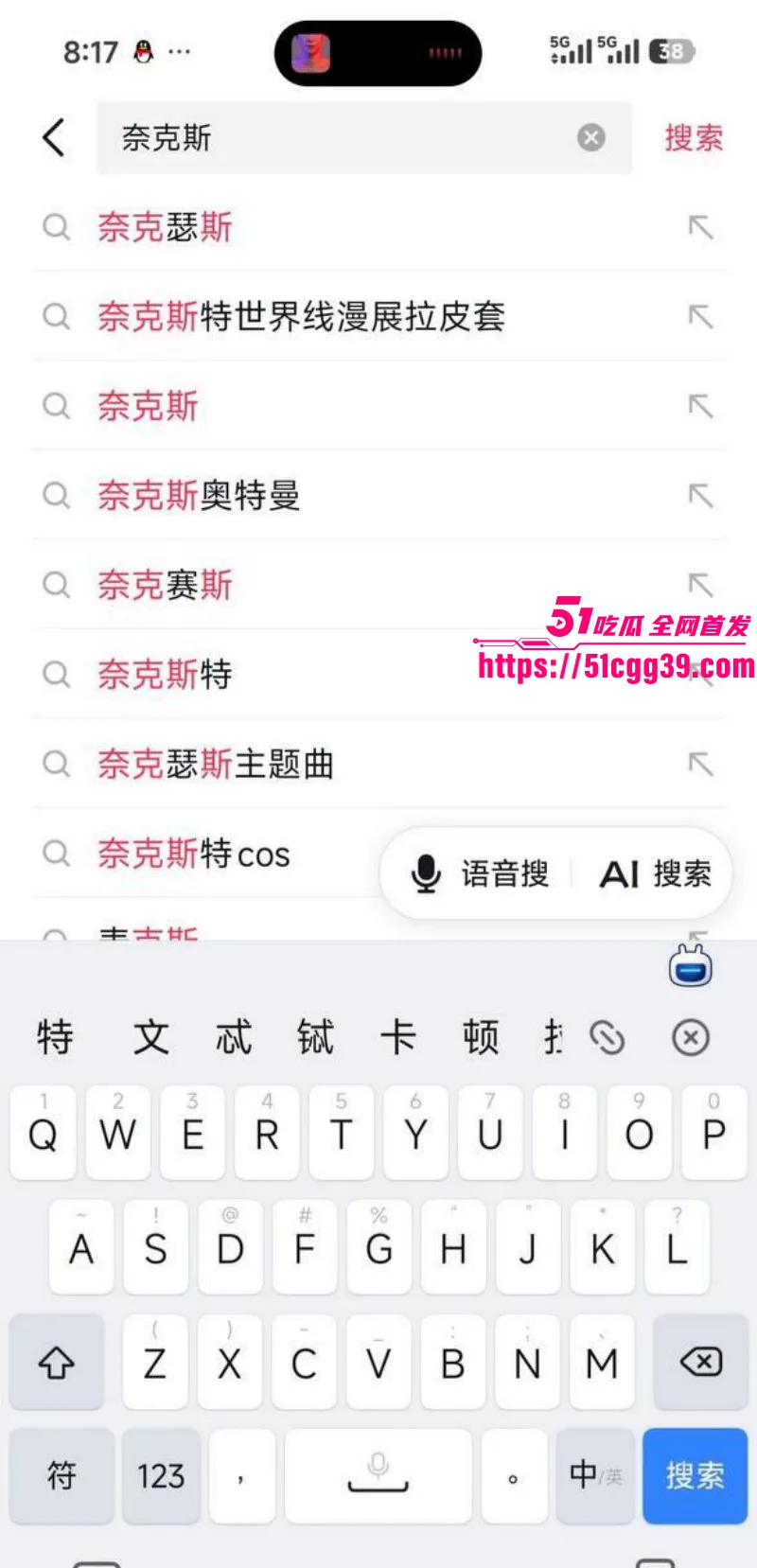The height and width of the screenshot is (1568, 757).
Task: Clear the search text 奈克斯
Action: 591,138
